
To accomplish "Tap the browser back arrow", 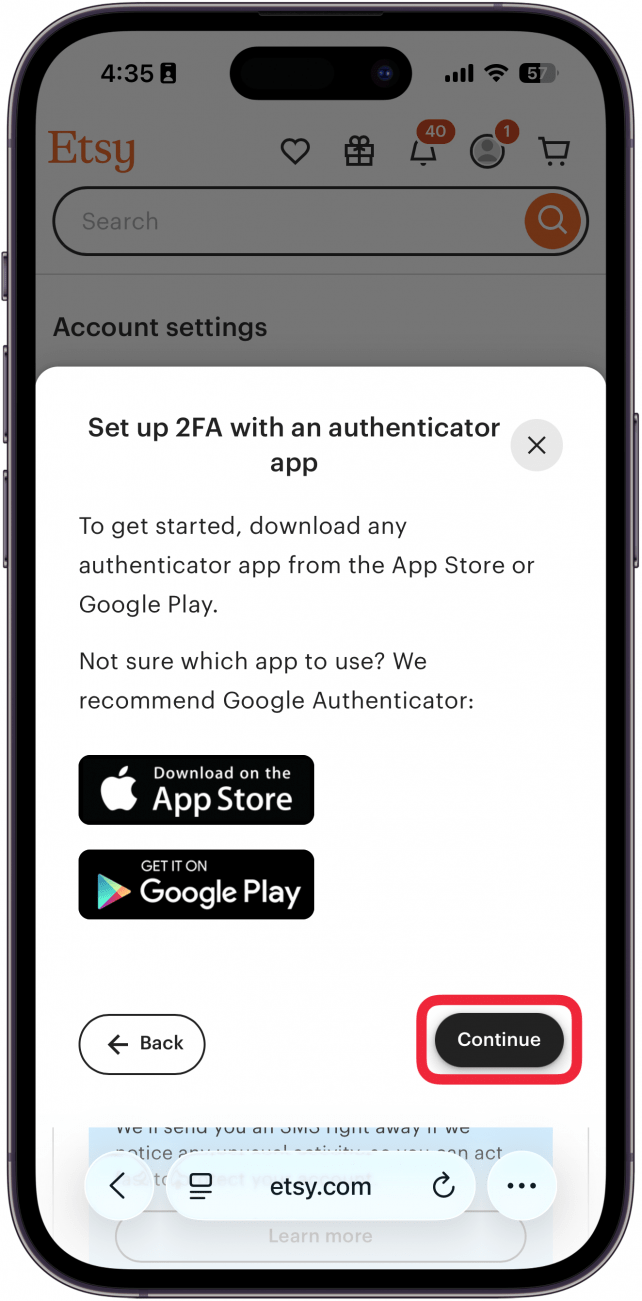I will click(118, 1186).
